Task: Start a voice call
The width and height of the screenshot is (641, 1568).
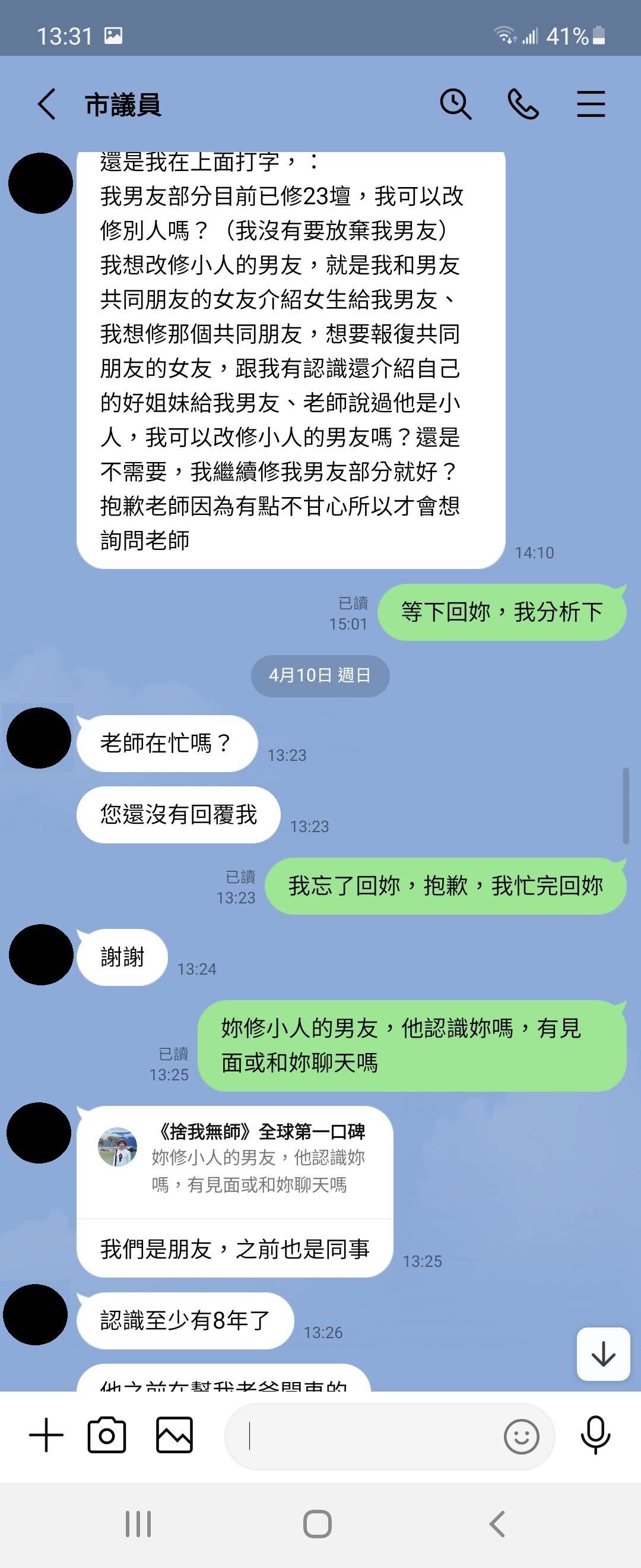Action: tap(523, 104)
